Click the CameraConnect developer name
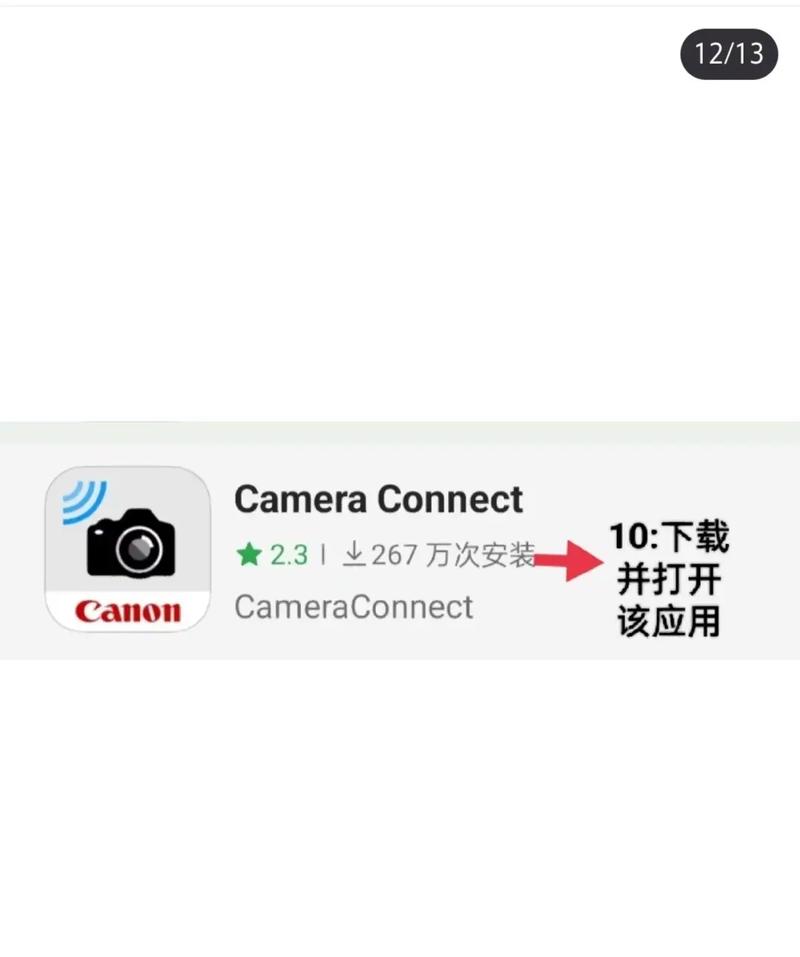 point(353,607)
